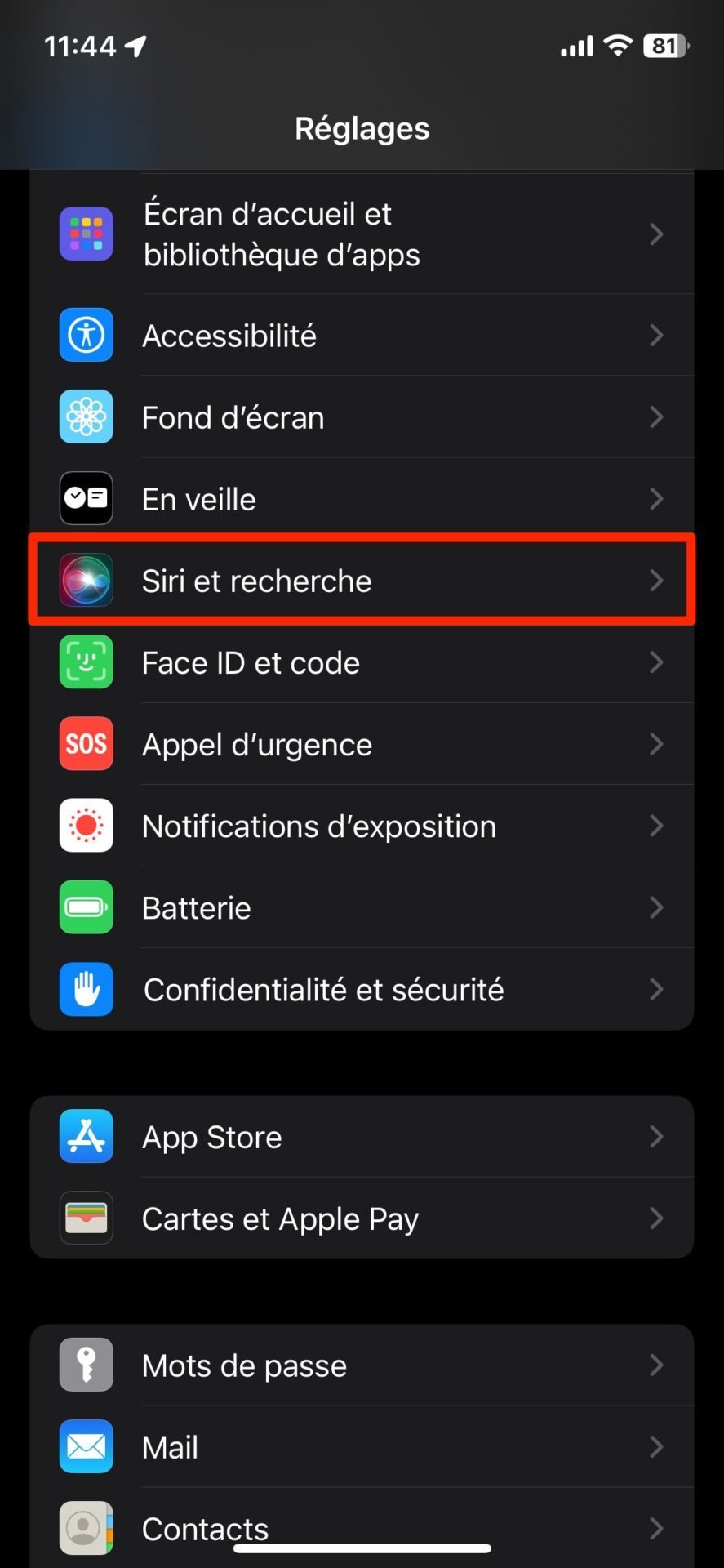This screenshot has width=724, height=1568.
Task: Open Accessibilité settings
Action: tap(362, 336)
